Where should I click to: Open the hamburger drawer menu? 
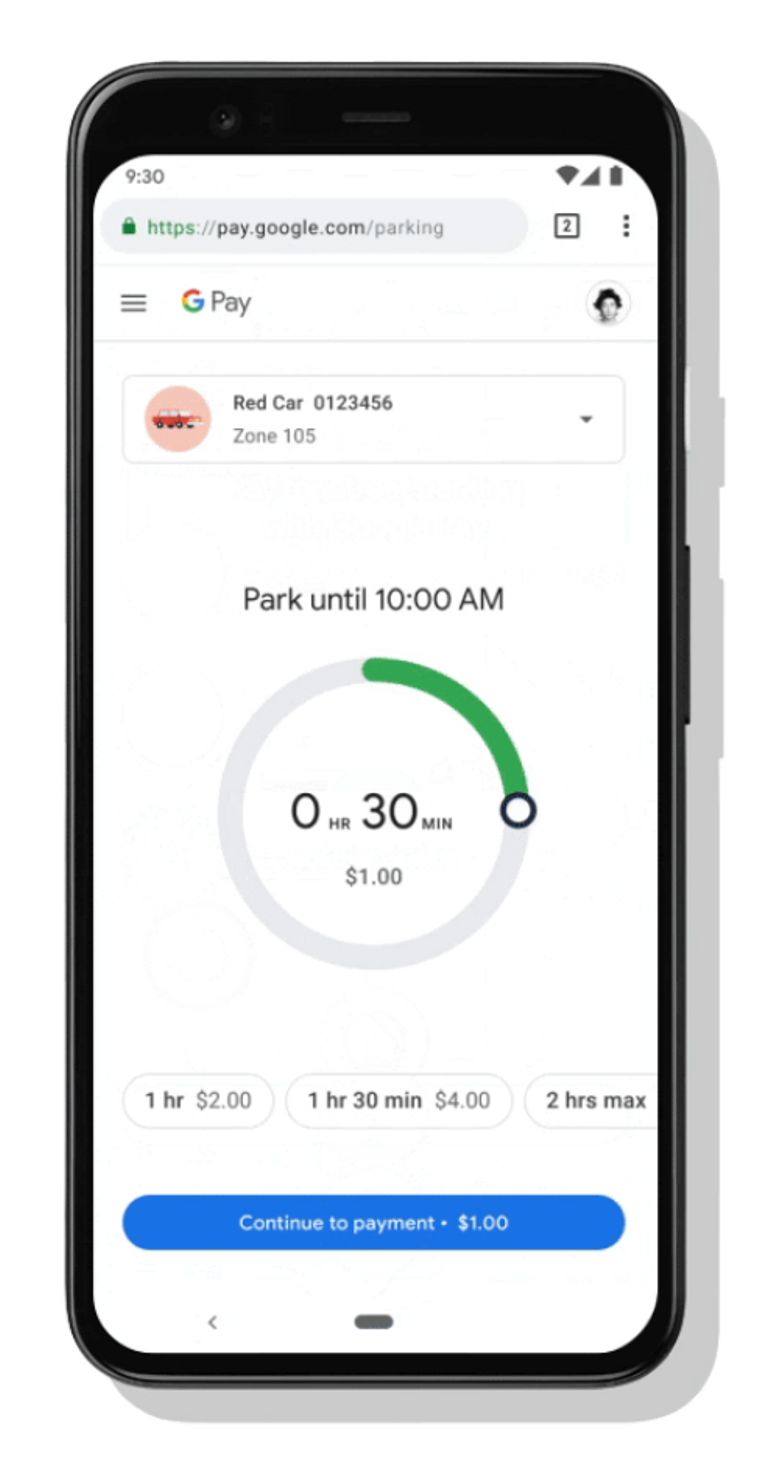(133, 303)
